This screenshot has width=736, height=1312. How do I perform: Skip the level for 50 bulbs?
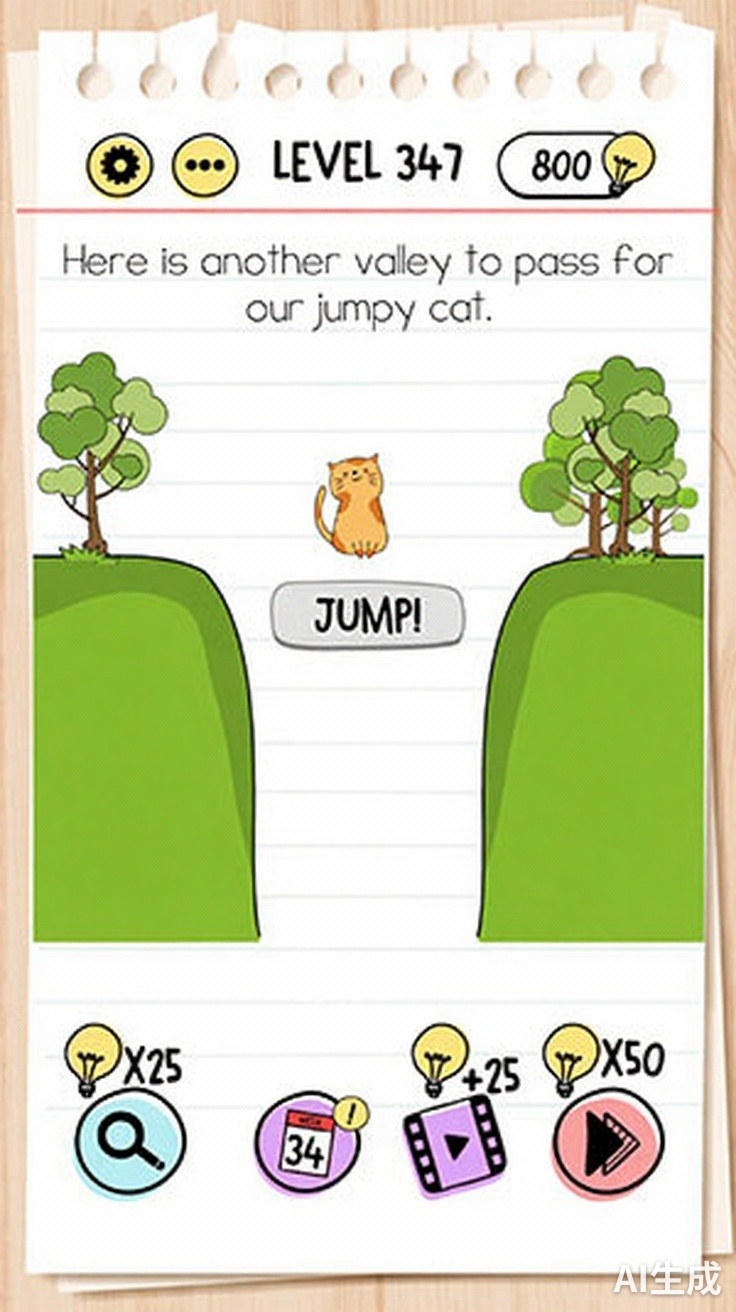pyautogui.click(x=607, y=1142)
